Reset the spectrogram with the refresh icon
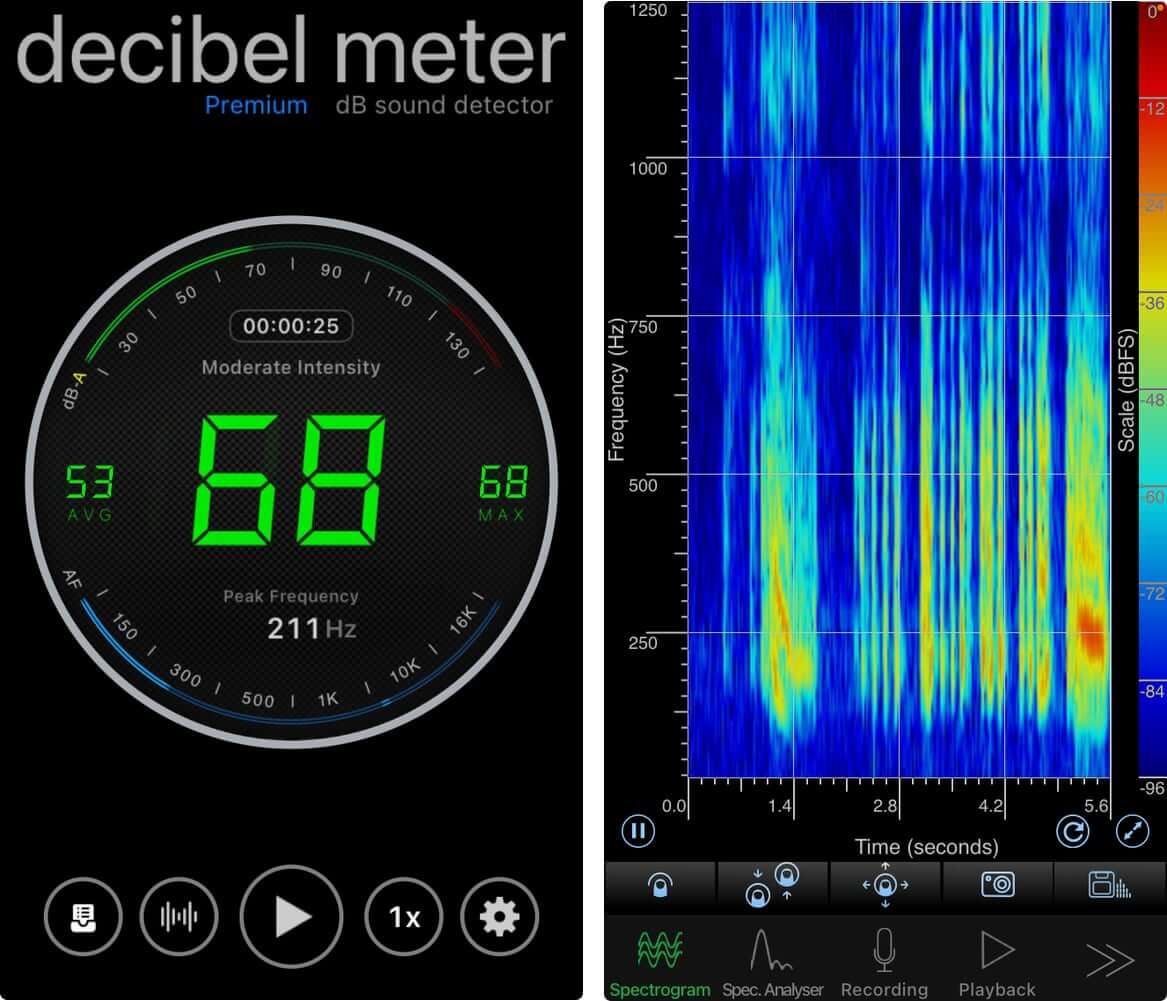Screen dimensions: 1167x1001 1073,830
